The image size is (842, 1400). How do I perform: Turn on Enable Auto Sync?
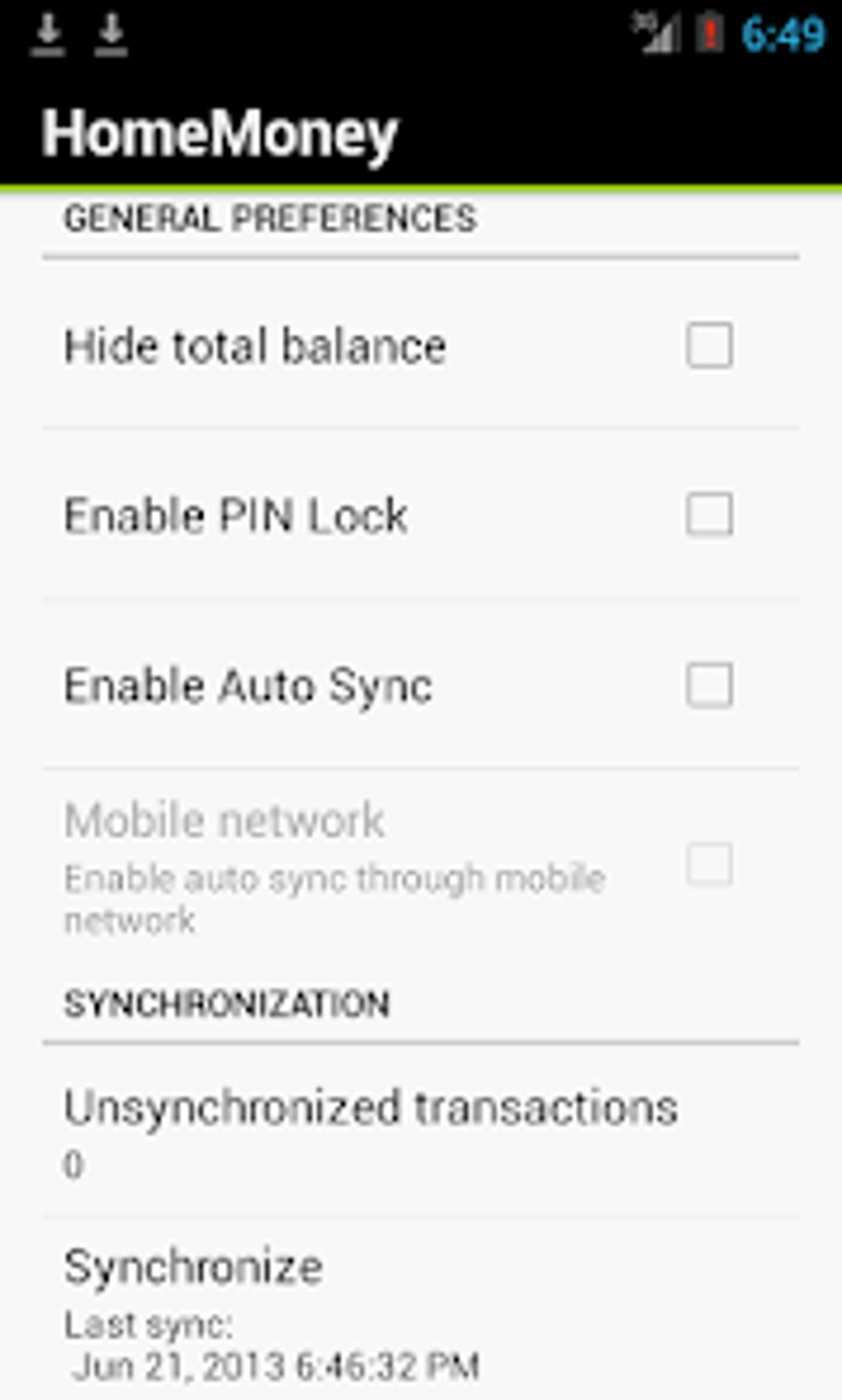[x=708, y=685]
